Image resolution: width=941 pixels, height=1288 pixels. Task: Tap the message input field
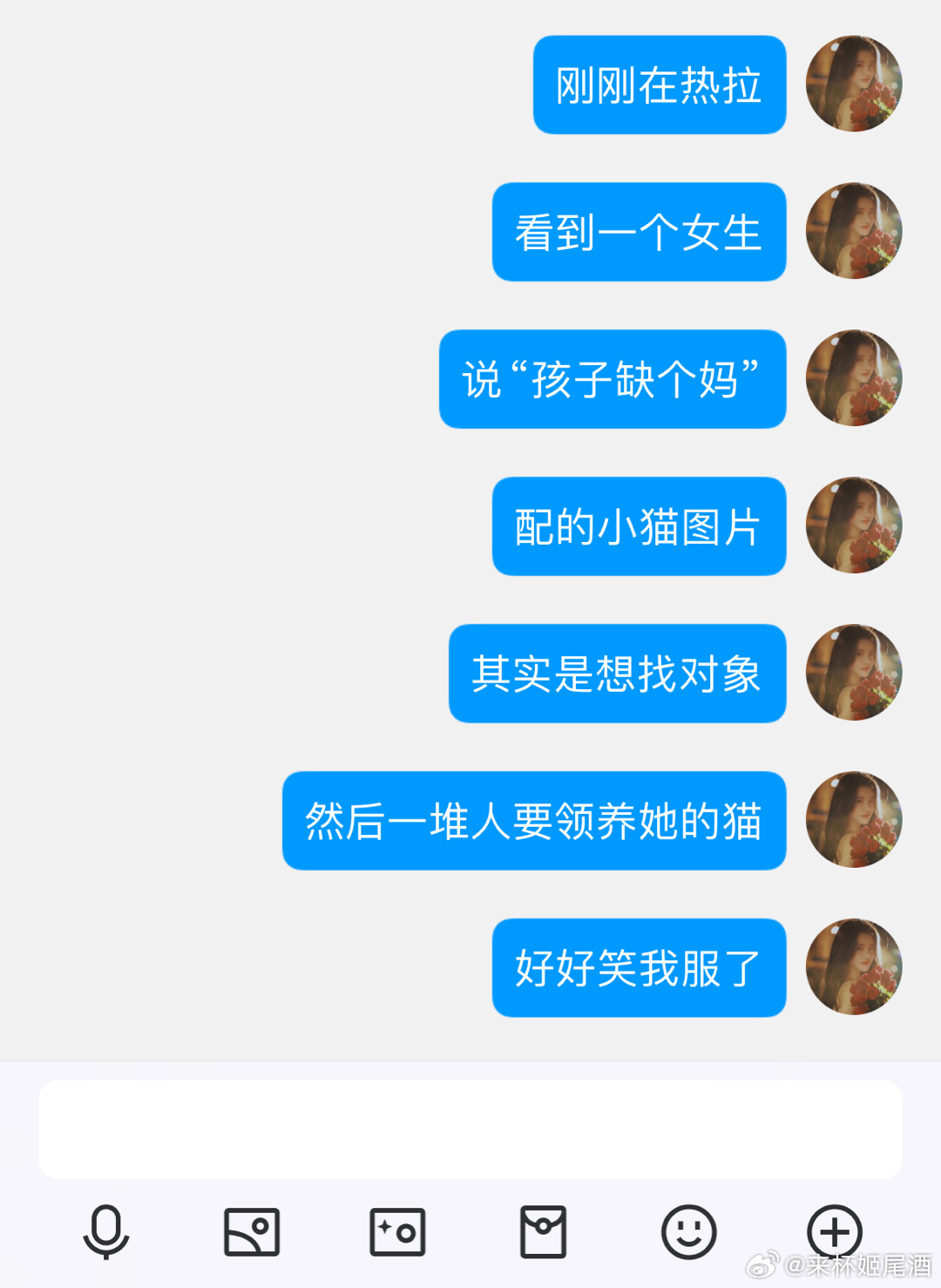pos(470,1129)
